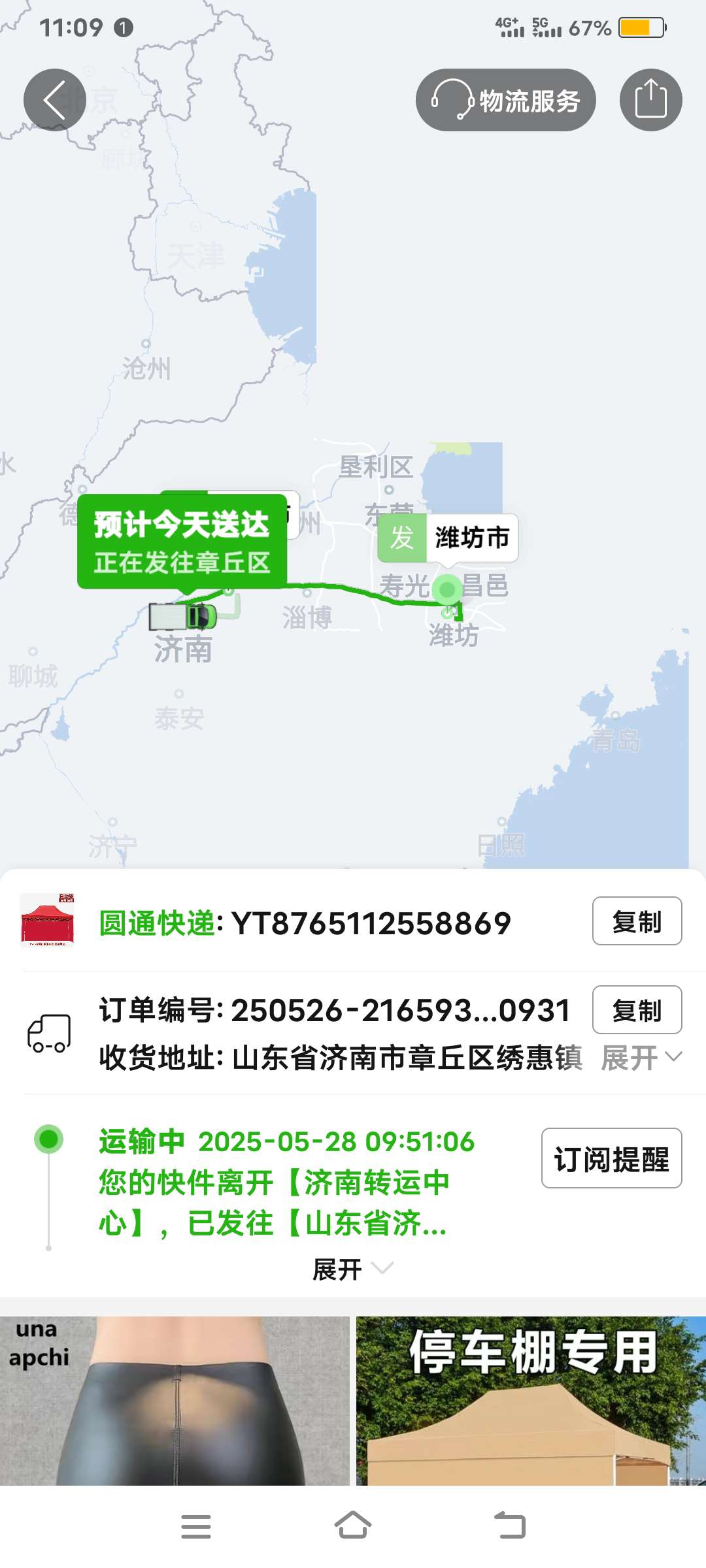
Task: Expand the full 收货地址 address
Action: pyautogui.click(x=641, y=1058)
